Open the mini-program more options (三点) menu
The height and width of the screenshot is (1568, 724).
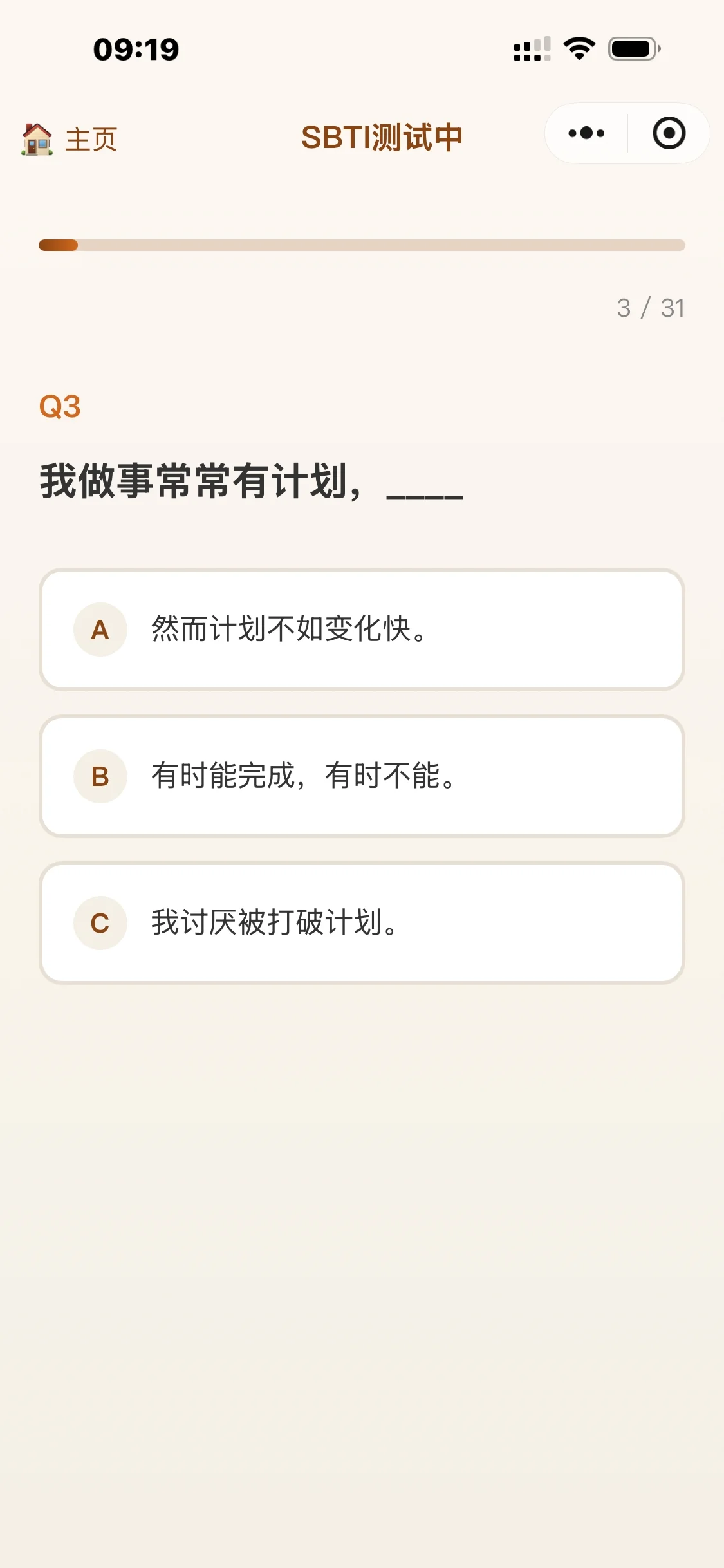point(584,133)
